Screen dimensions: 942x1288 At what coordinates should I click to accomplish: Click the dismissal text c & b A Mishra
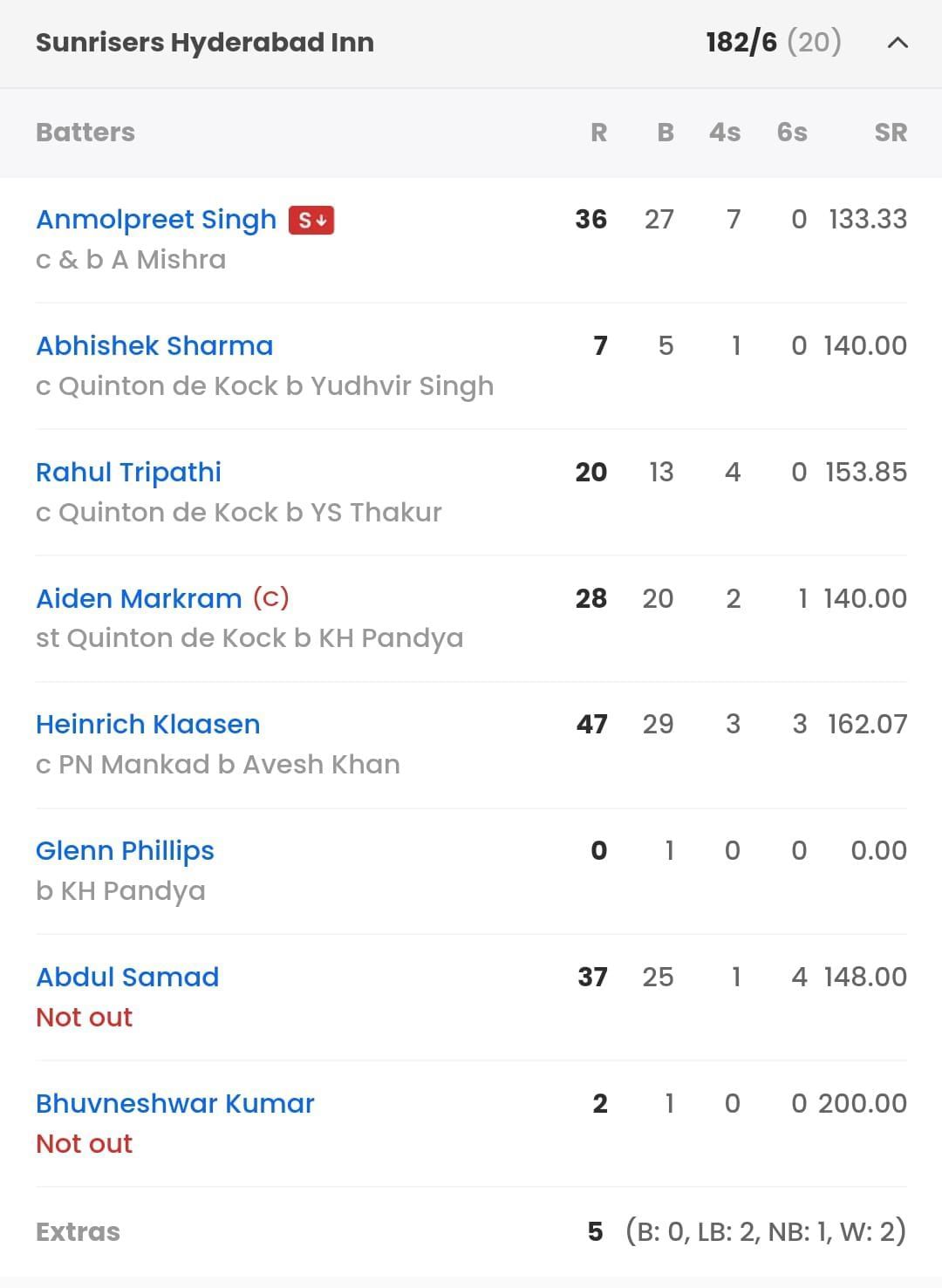pos(131,259)
